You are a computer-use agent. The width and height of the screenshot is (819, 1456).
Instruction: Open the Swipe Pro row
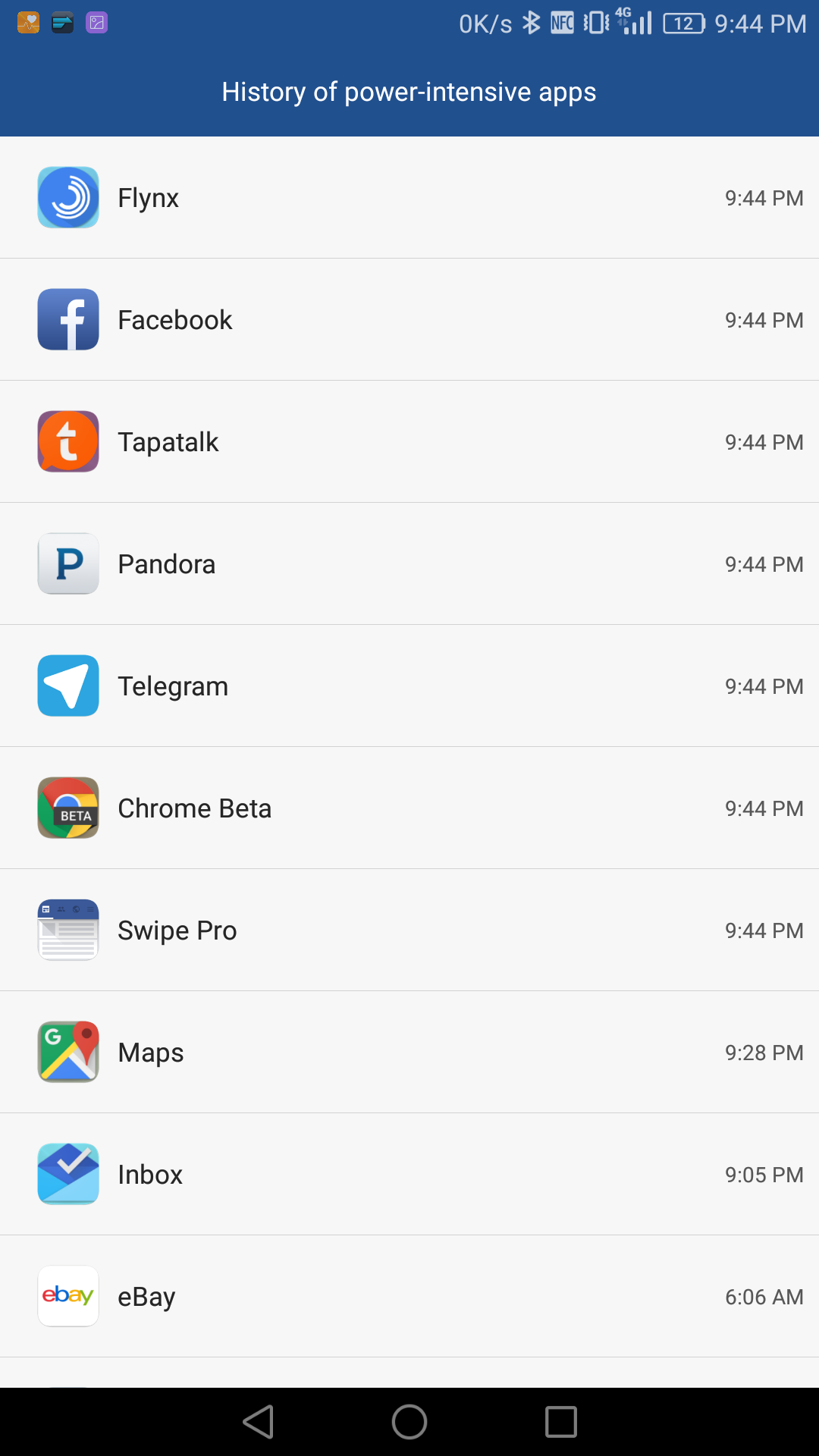(409, 930)
